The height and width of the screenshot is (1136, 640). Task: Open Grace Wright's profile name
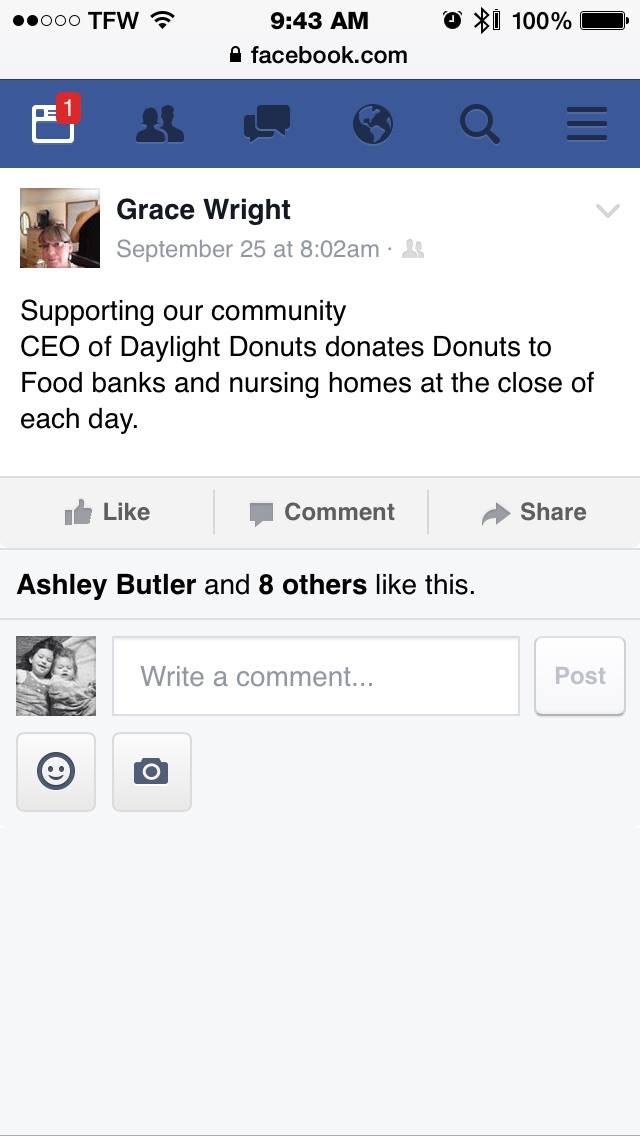click(203, 209)
